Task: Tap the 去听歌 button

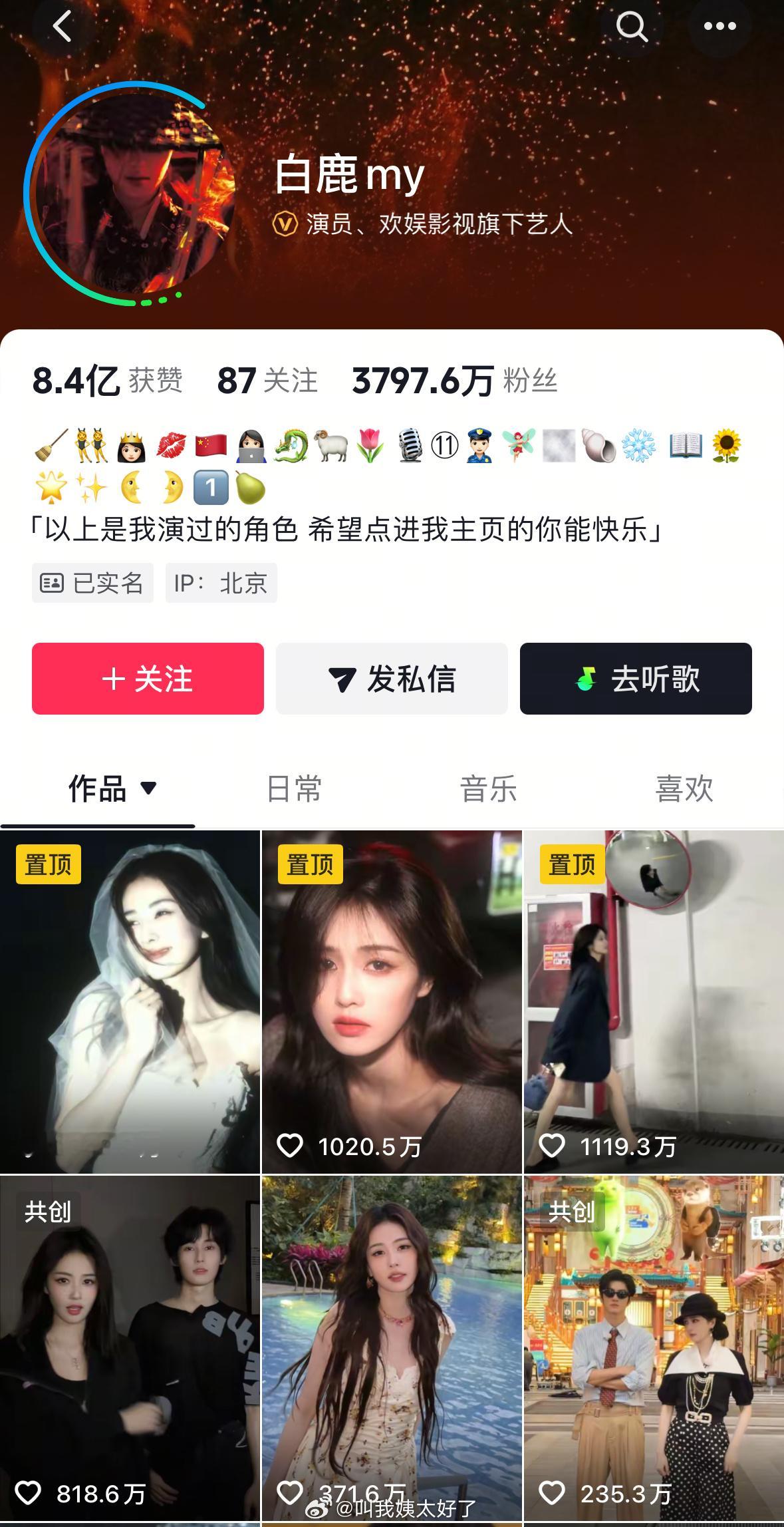Action: [636, 679]
